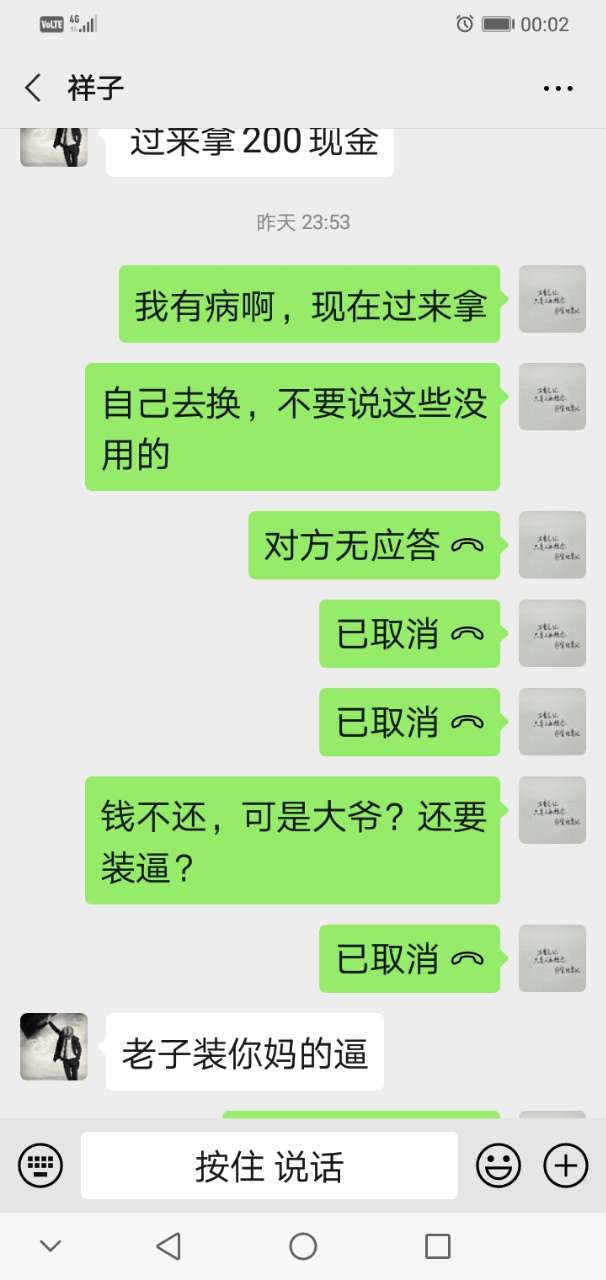
Task: Go back from chat with 祥子
Action: click(34, 88)
